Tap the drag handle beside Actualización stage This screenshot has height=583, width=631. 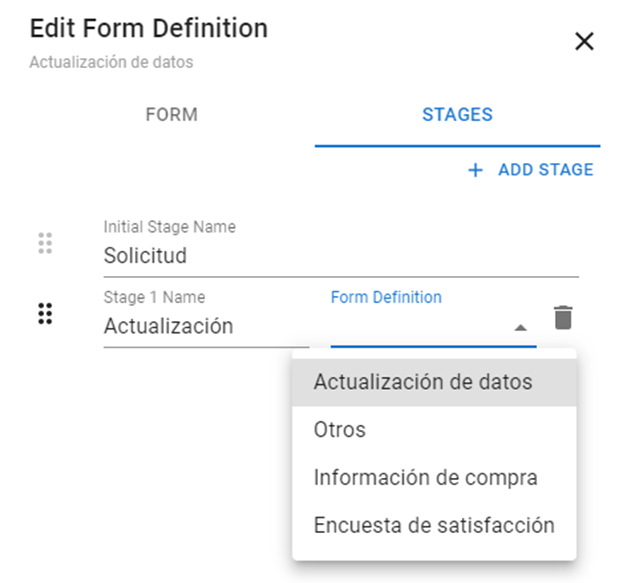point(44,313)
